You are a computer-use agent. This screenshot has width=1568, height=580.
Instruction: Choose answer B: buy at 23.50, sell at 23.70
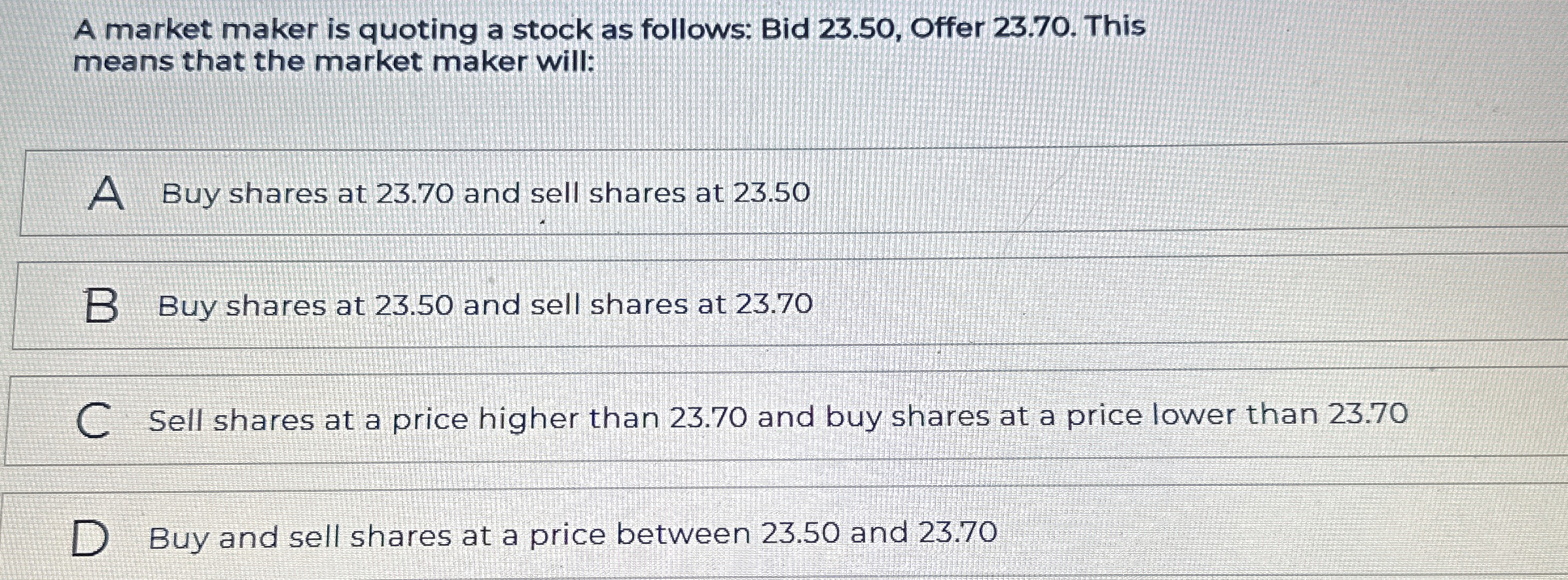pos(485,305)
